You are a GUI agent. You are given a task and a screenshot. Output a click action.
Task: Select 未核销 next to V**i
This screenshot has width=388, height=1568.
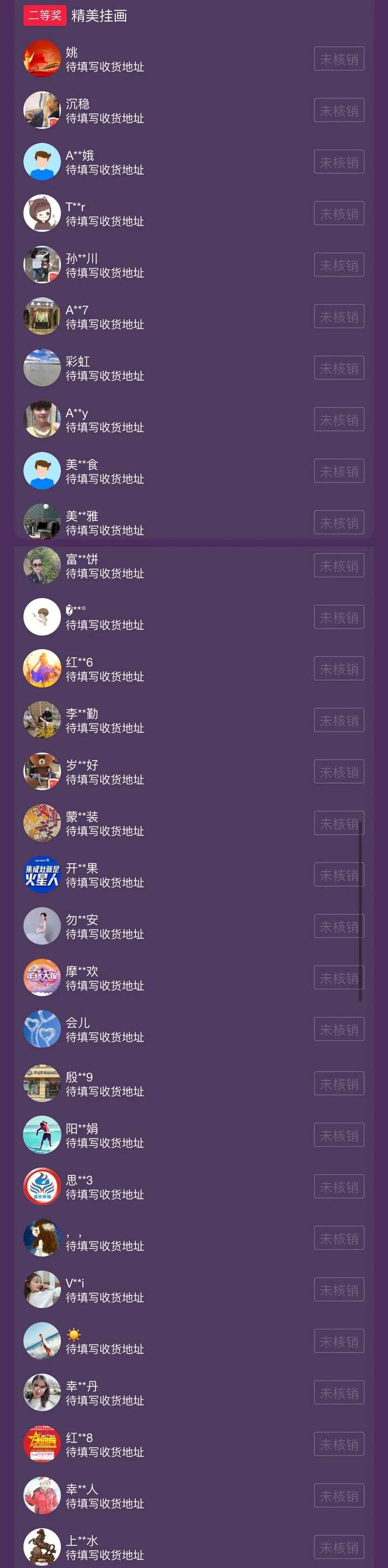(x=338, y=1289)
